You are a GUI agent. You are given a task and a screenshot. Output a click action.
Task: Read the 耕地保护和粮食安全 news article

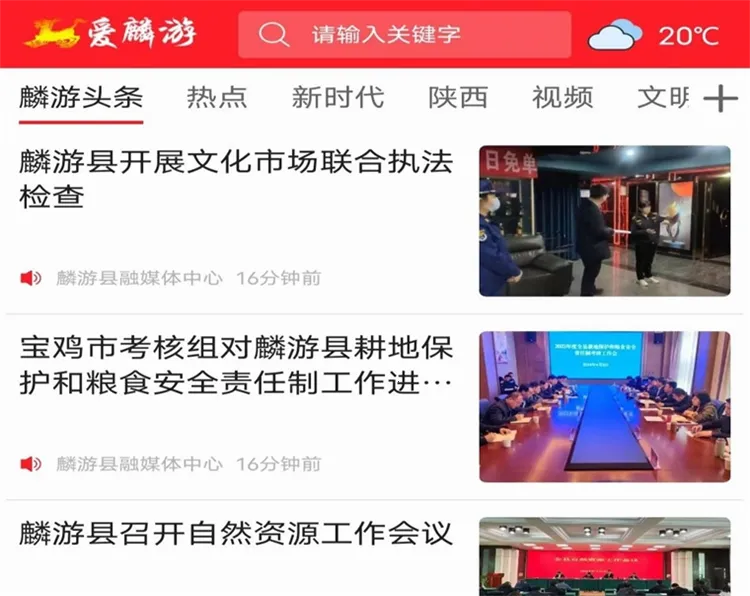click(x=236, y=365)
